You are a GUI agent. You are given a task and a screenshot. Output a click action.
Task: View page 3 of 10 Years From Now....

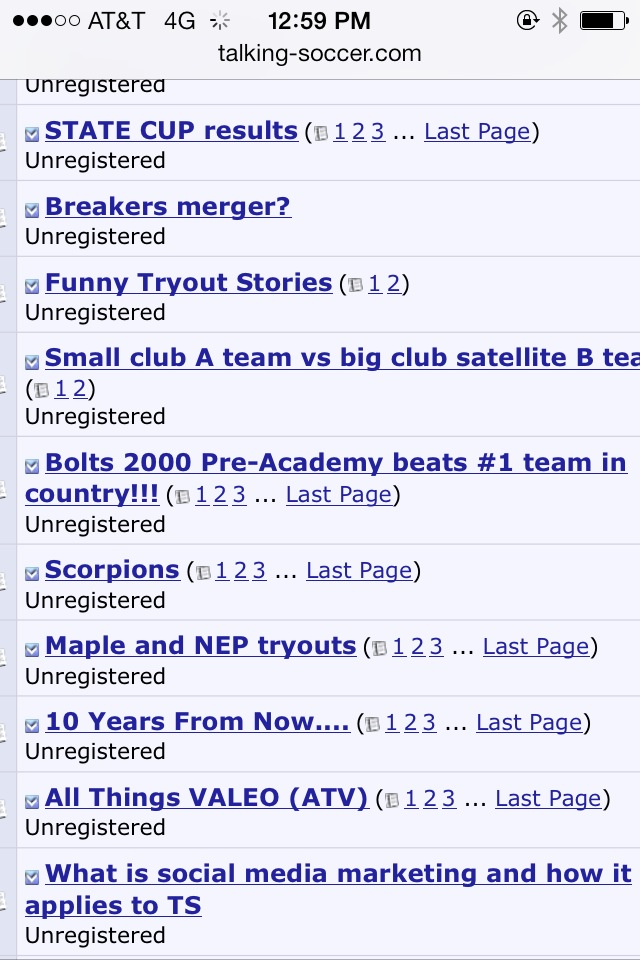[429, 723]
